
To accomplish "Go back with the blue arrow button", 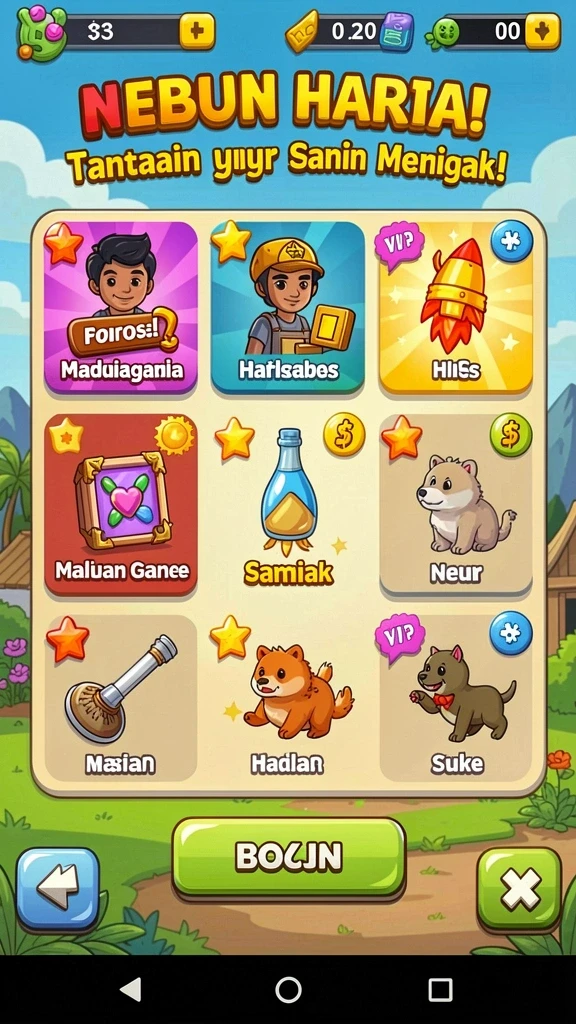I will tap(57, 888).
